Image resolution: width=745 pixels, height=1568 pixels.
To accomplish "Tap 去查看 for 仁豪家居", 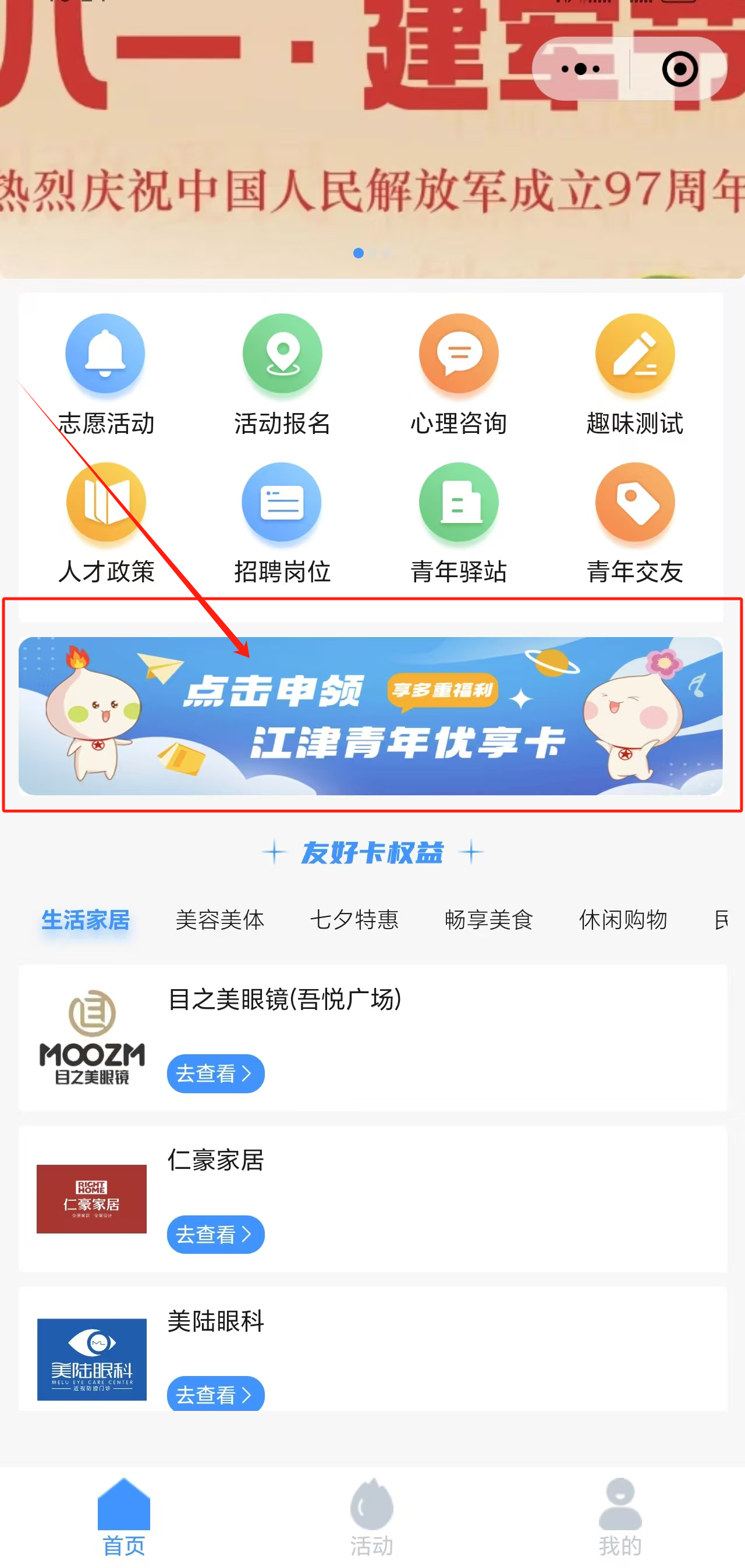I will pos(215,1234).
